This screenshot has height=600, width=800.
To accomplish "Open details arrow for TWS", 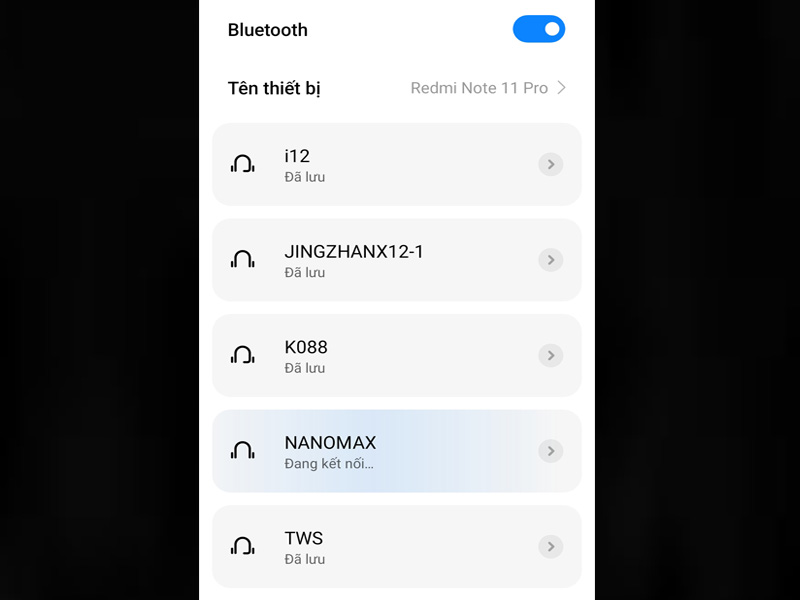I will point(550,547).
